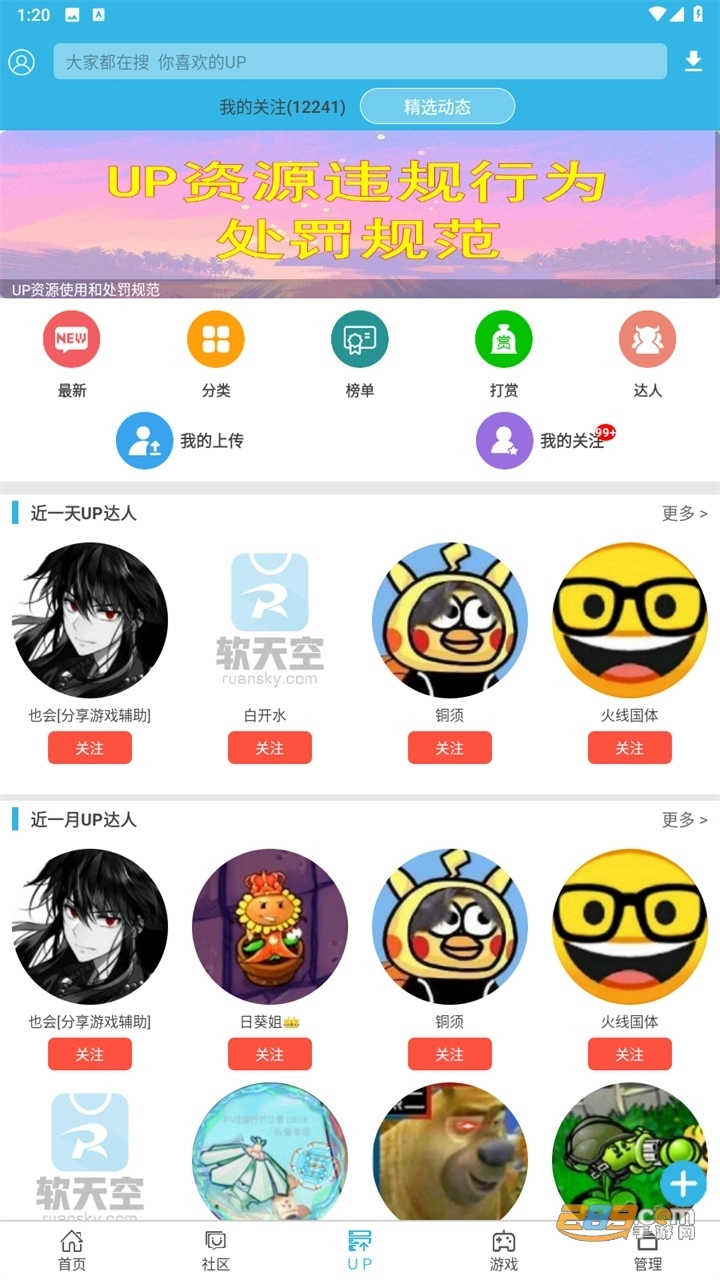Tap the download icon beside the search bar
The width and height of the screenshot is (720, 1280).
tap(693, 62)
